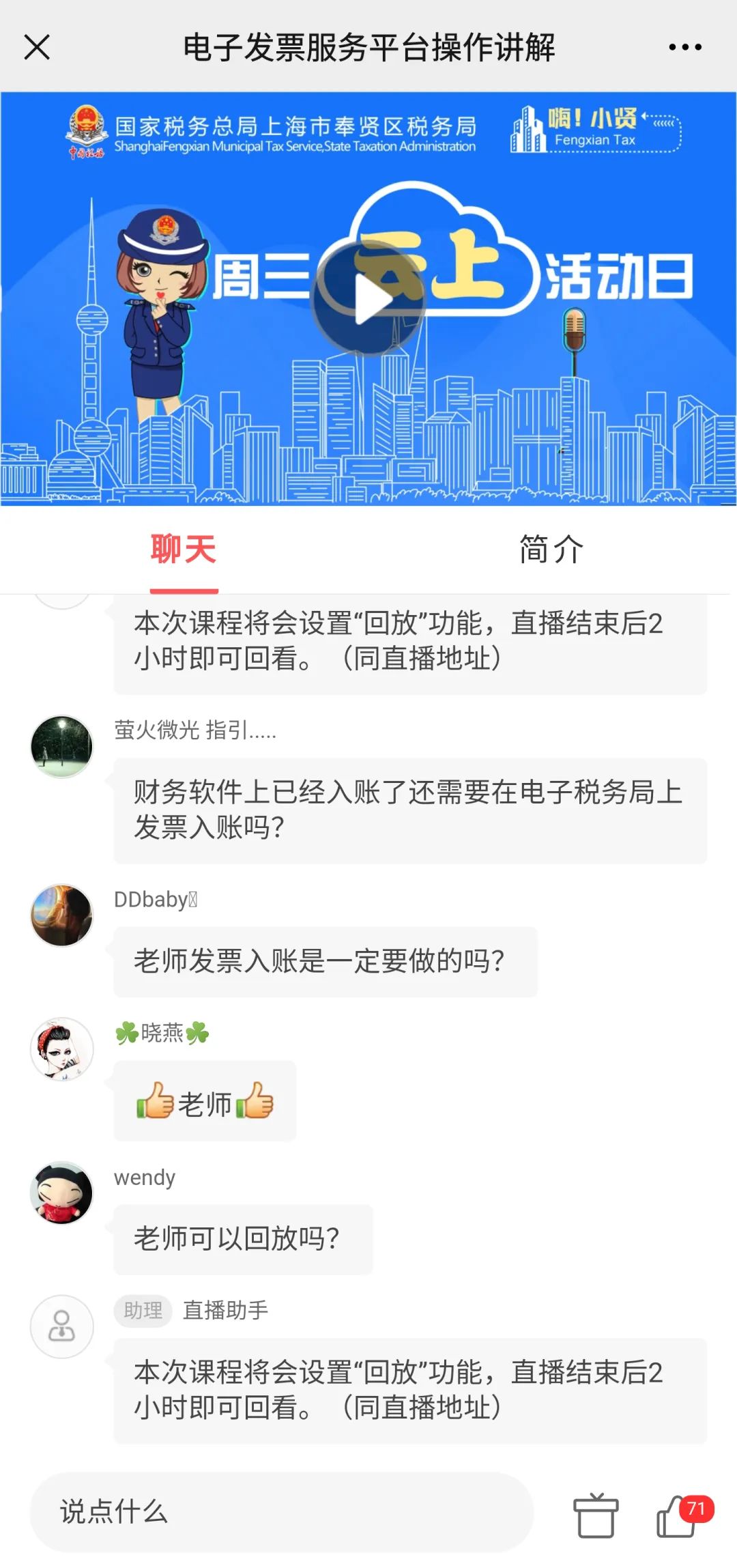Tap the 说点什么 message input box
This screenshot has width=737, height=1568.
(282, 1512)
